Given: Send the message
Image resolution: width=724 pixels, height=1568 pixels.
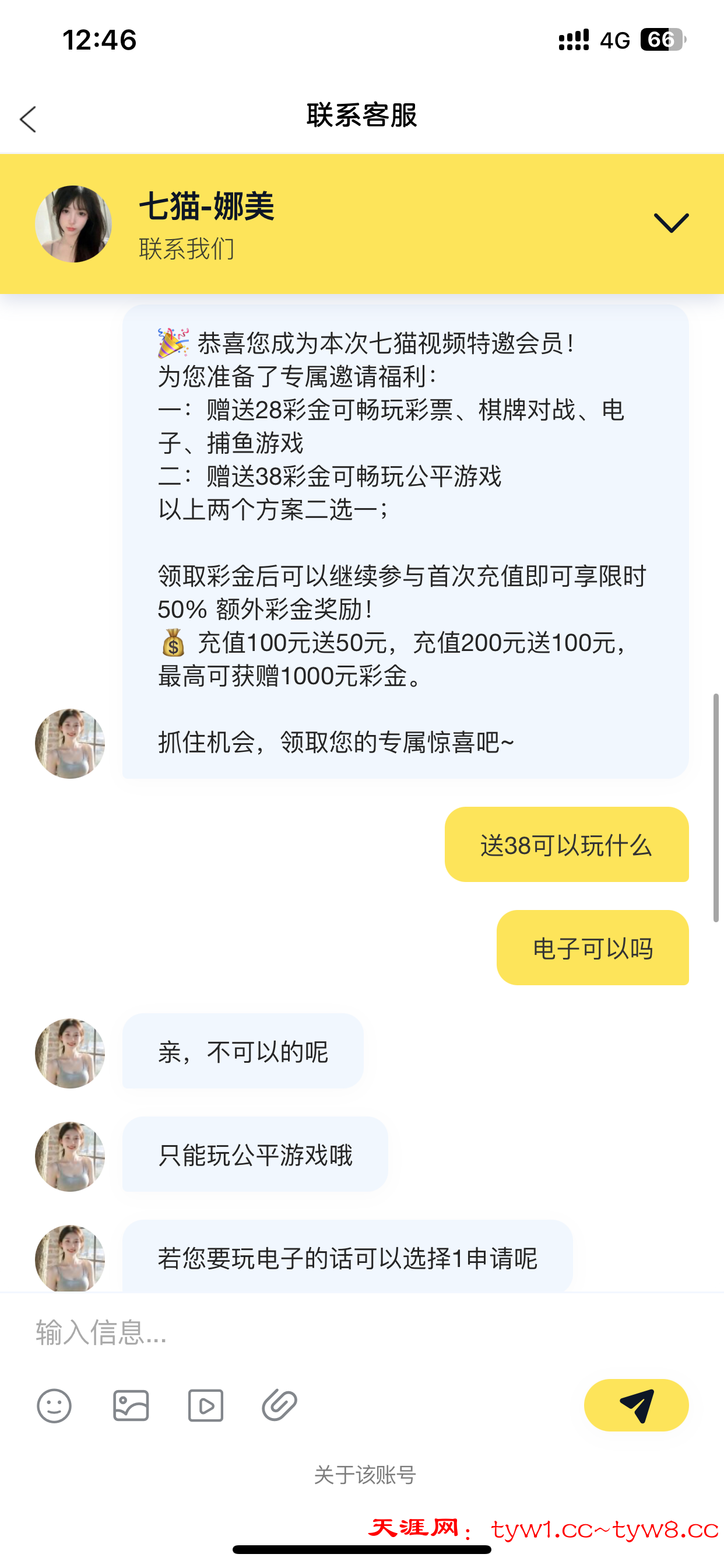Looking at the screenshot, I should tap(636, 1405).
